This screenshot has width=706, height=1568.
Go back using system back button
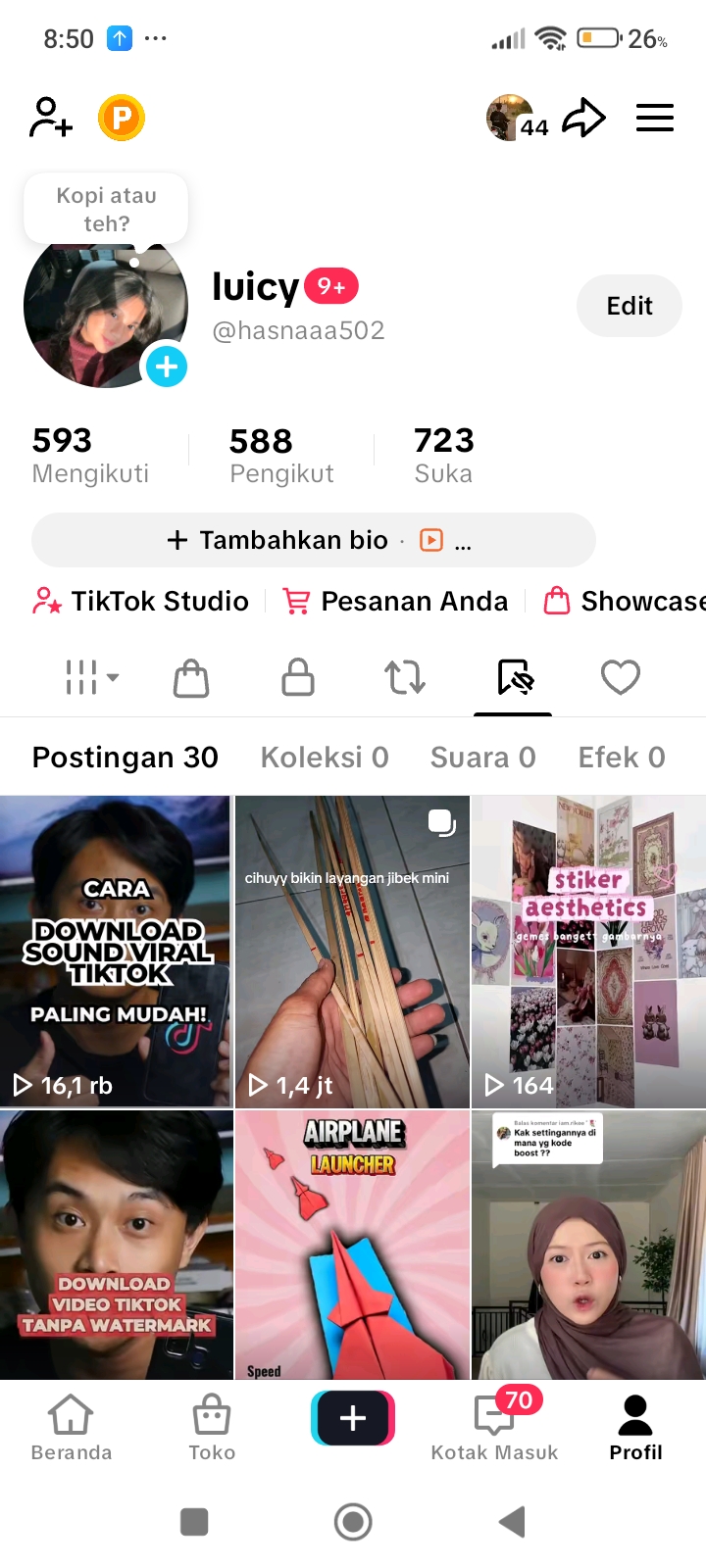[x=512, y=1522]
